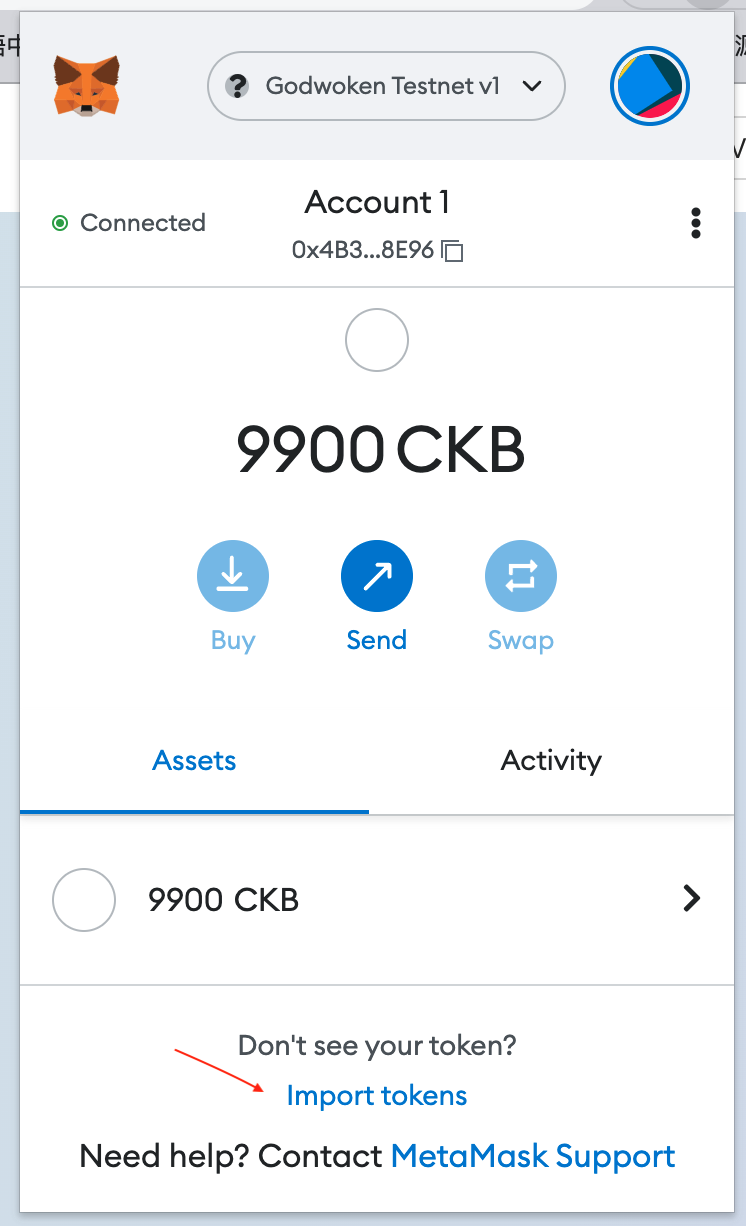
Task: Tap the Swap button
Action: point(521,598)
